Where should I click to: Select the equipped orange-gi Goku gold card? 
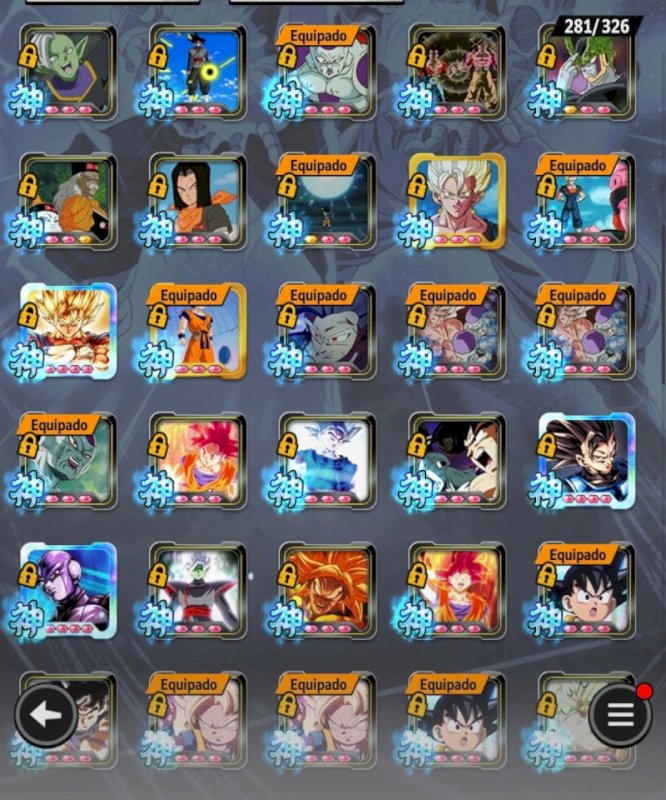(198, 332)
